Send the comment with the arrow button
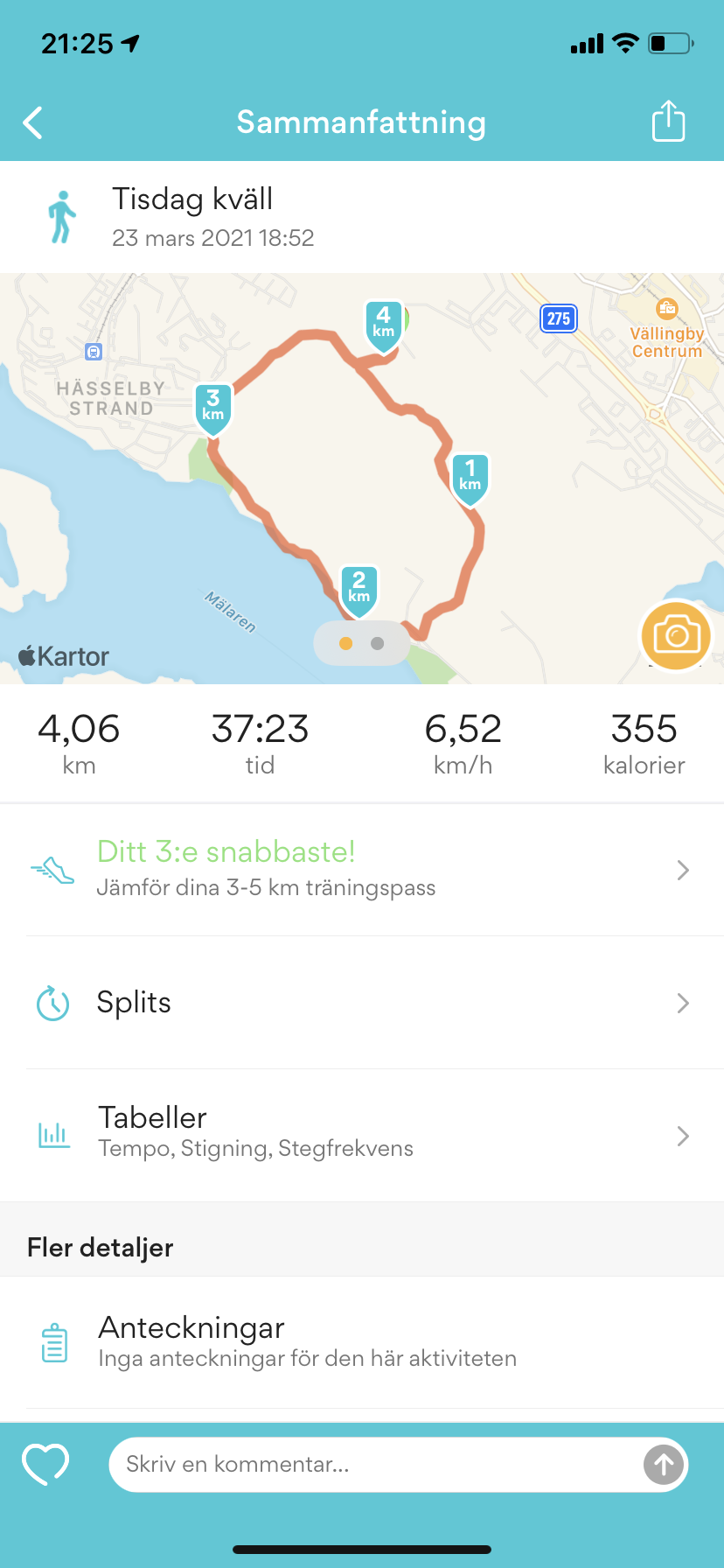 tap(664, 1464)
